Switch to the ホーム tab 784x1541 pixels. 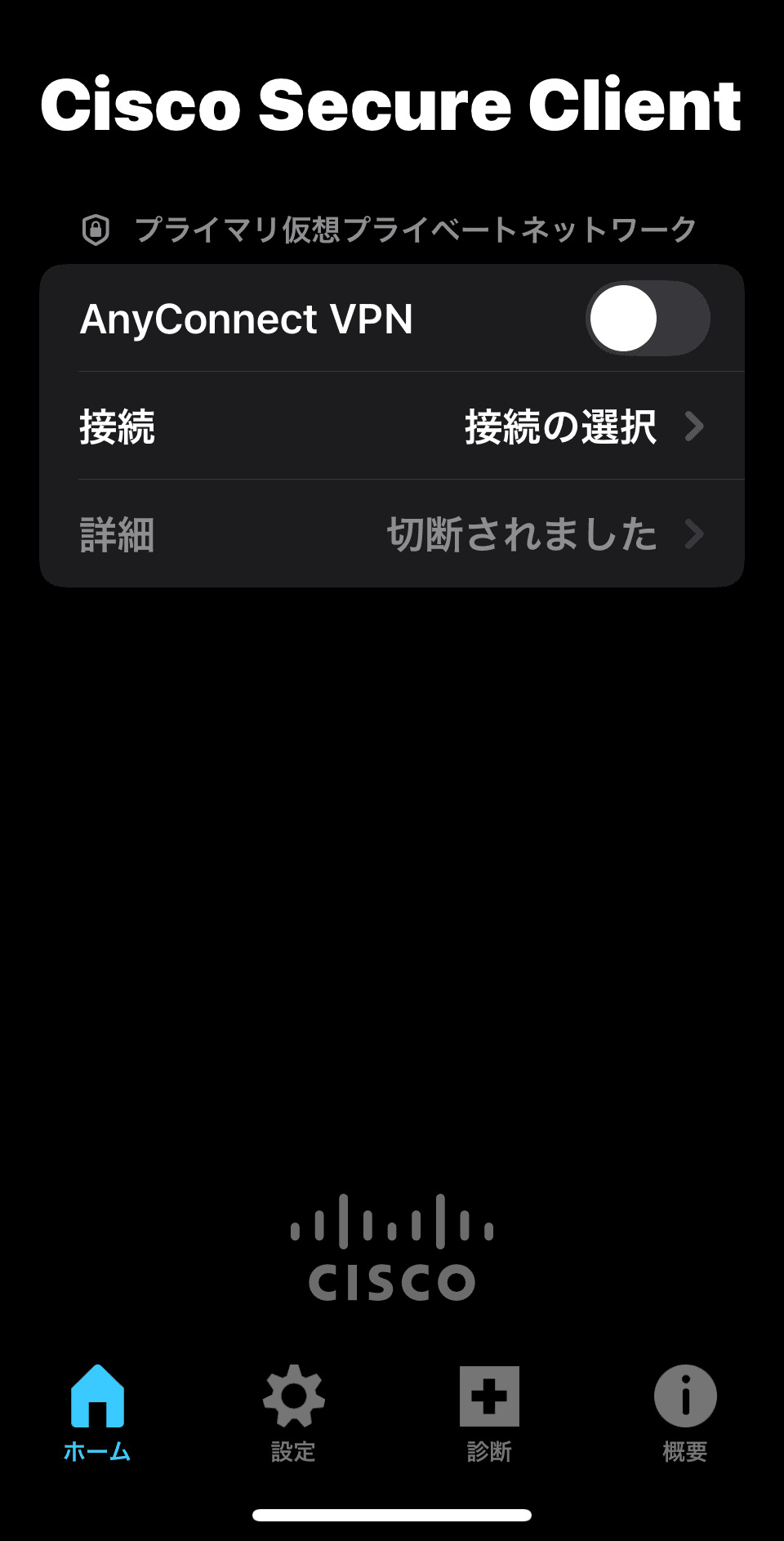click(x=97, y=1412)
